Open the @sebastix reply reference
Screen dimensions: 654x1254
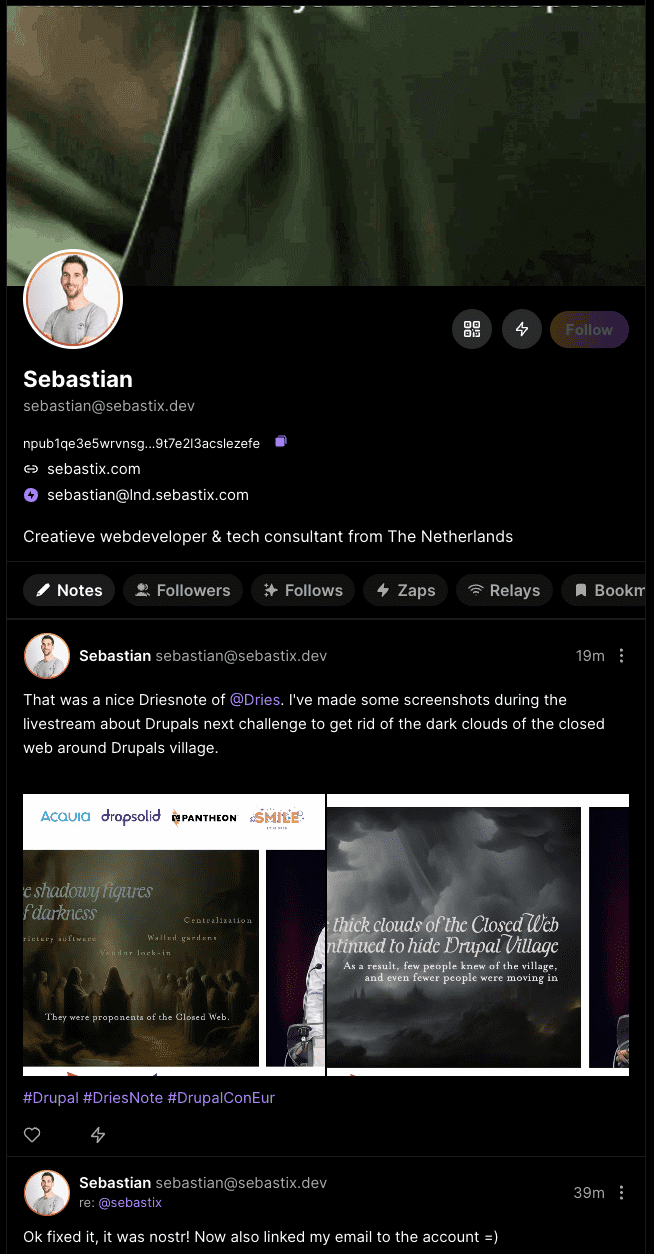[x=130, y=1203]
